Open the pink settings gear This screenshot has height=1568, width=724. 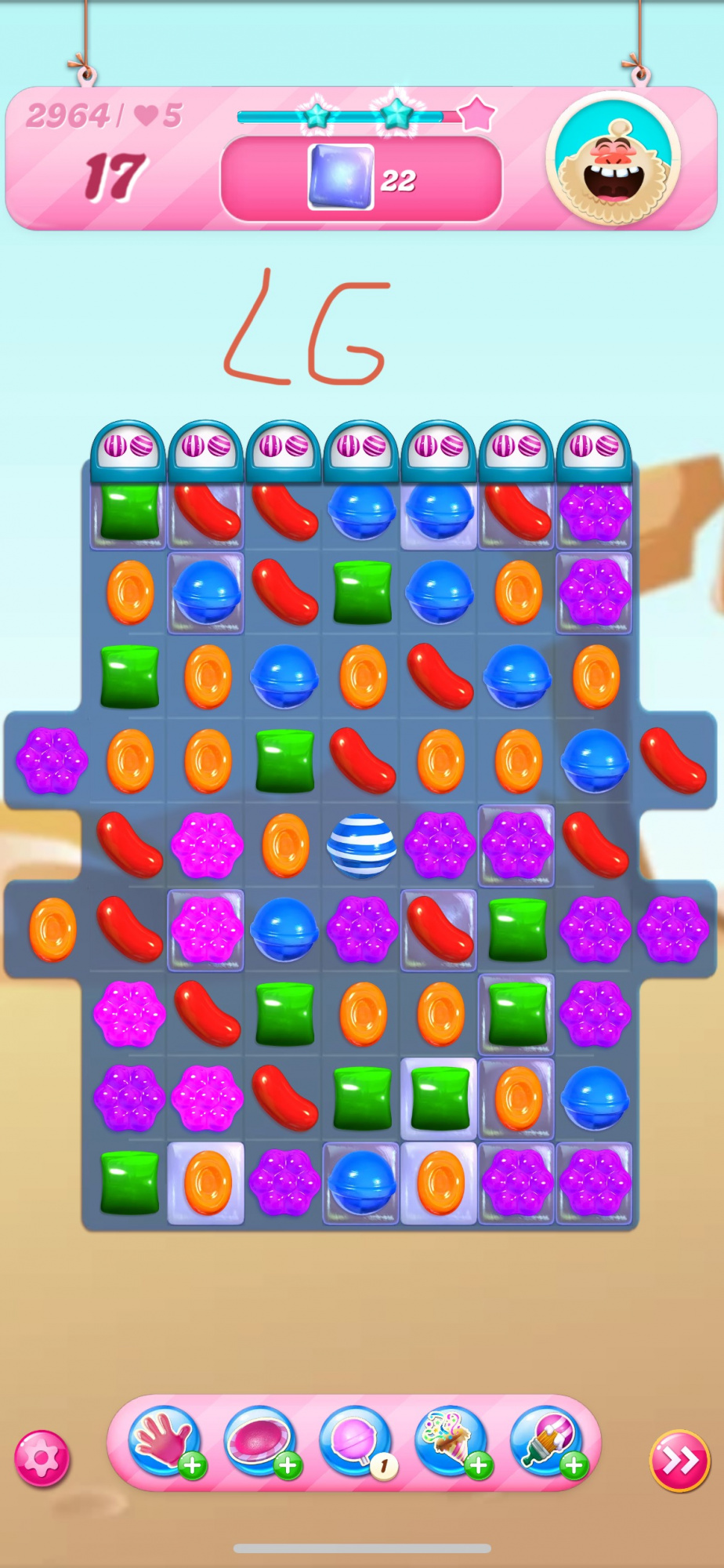(x=42, y=1459)
